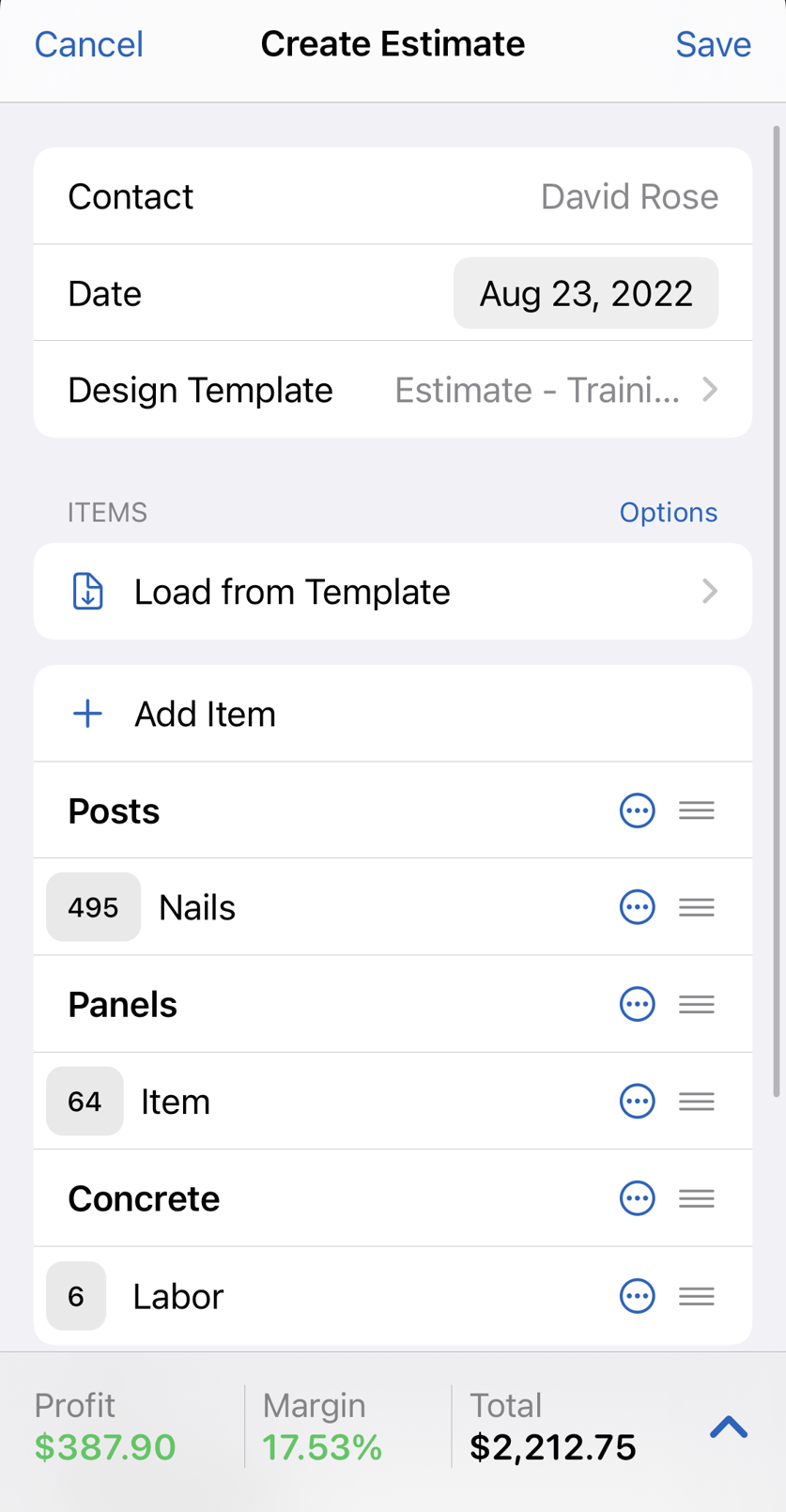Click the reorder handle beside Labor

pyautogui.click(x=697, y=1296)
